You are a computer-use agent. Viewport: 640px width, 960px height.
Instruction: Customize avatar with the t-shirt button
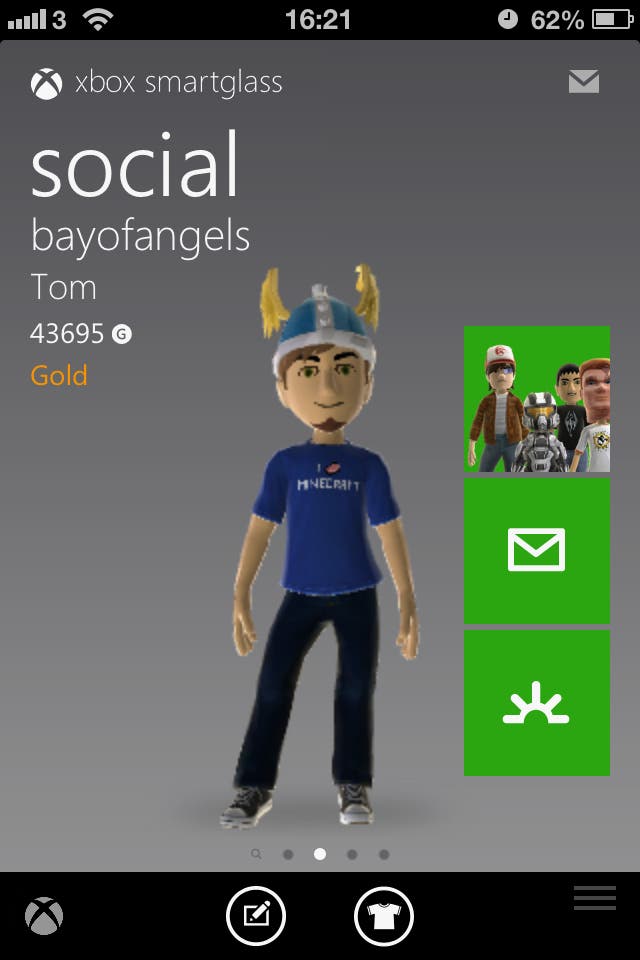[x=384, y=916]
